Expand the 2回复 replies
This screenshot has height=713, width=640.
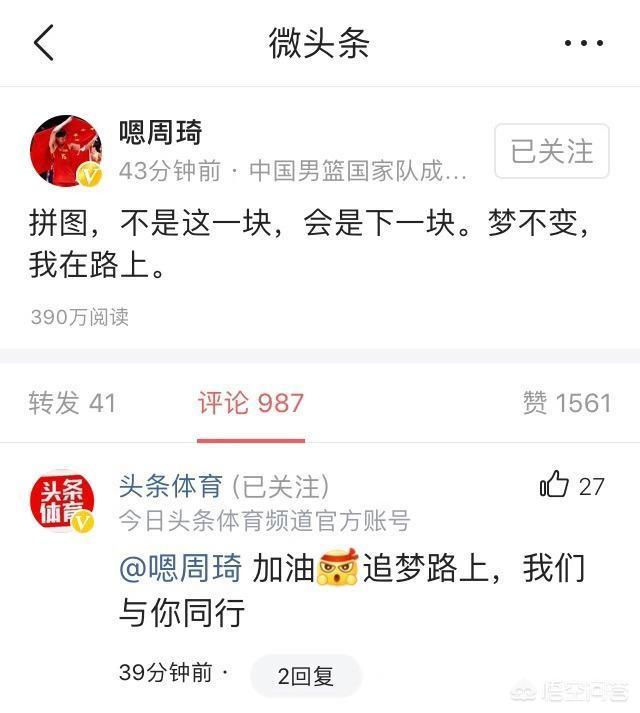305,676
